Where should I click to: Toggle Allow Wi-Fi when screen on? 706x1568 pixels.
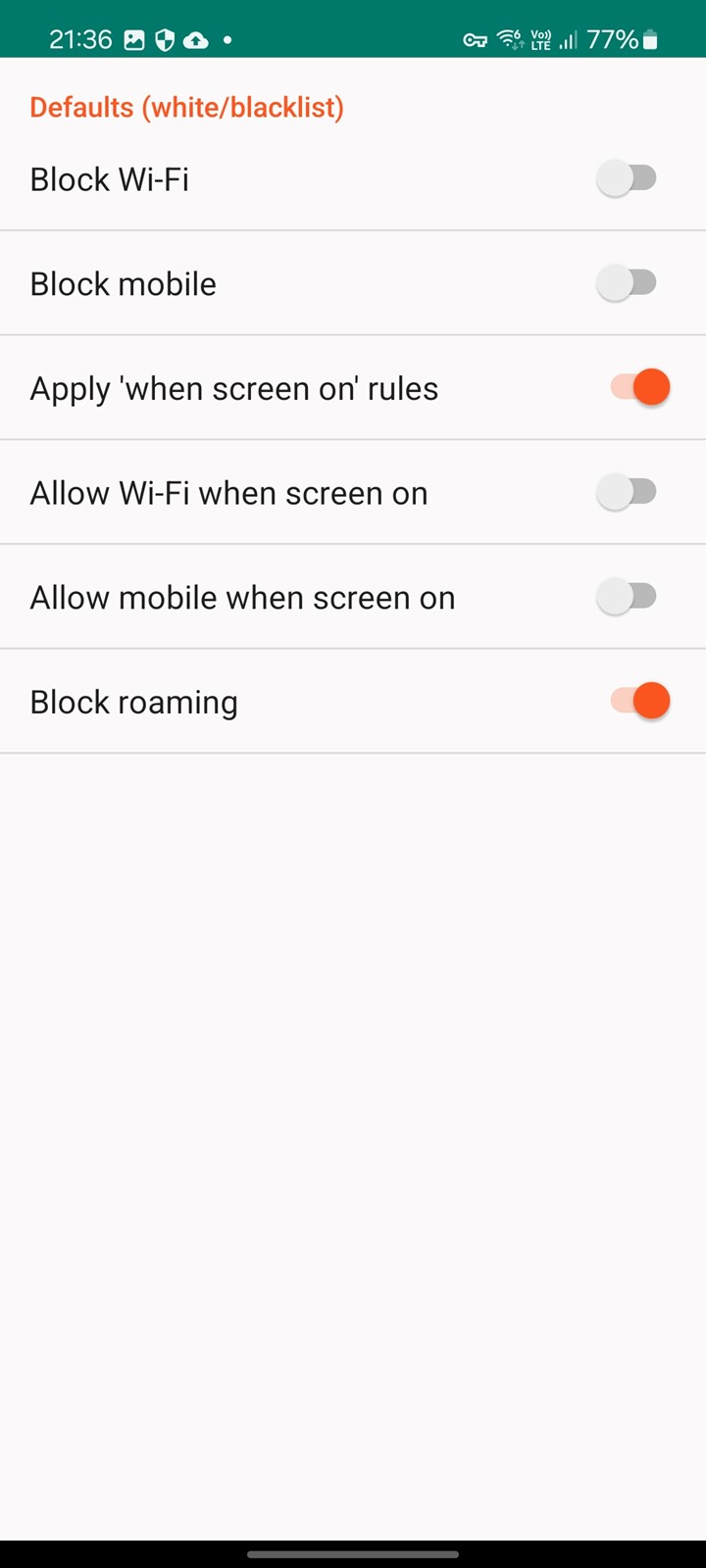(x=628, y=492)
